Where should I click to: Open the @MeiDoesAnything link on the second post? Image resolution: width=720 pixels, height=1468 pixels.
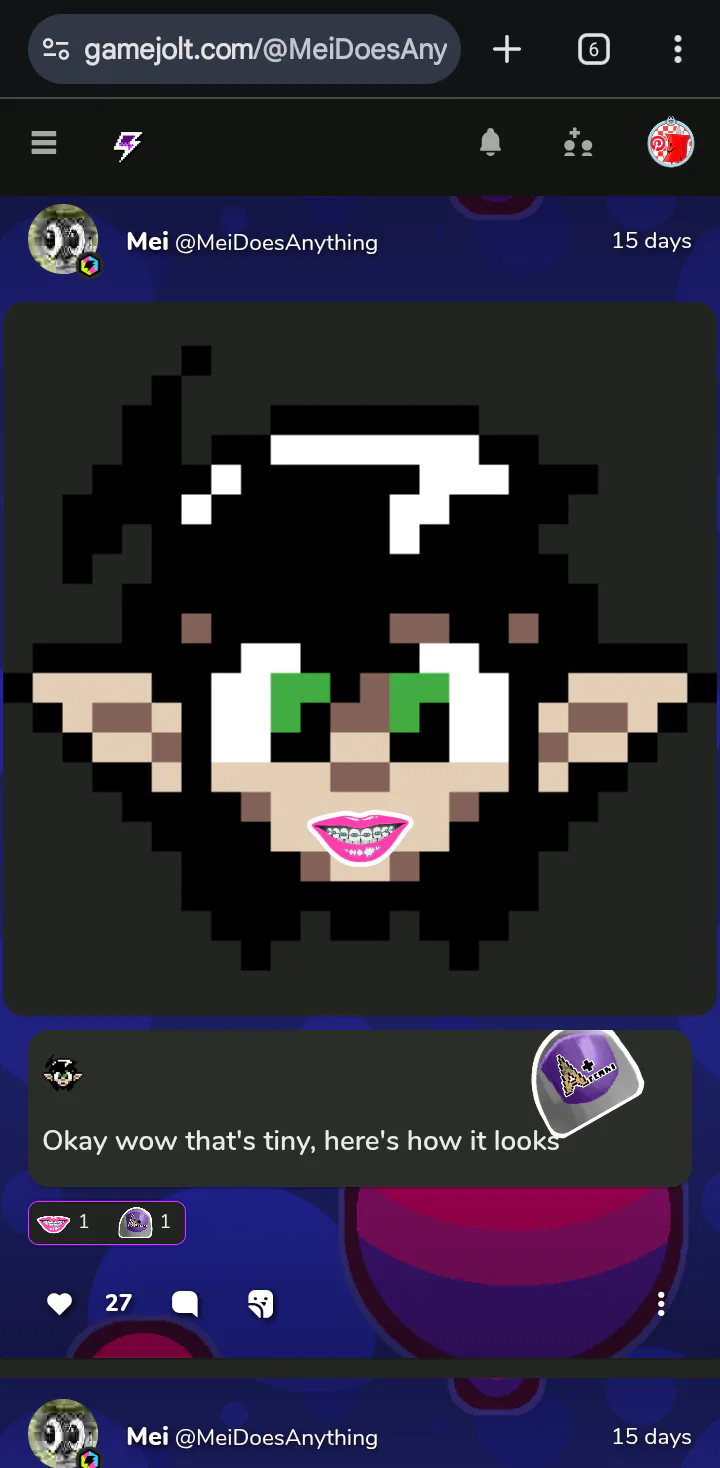(276, 1437)
